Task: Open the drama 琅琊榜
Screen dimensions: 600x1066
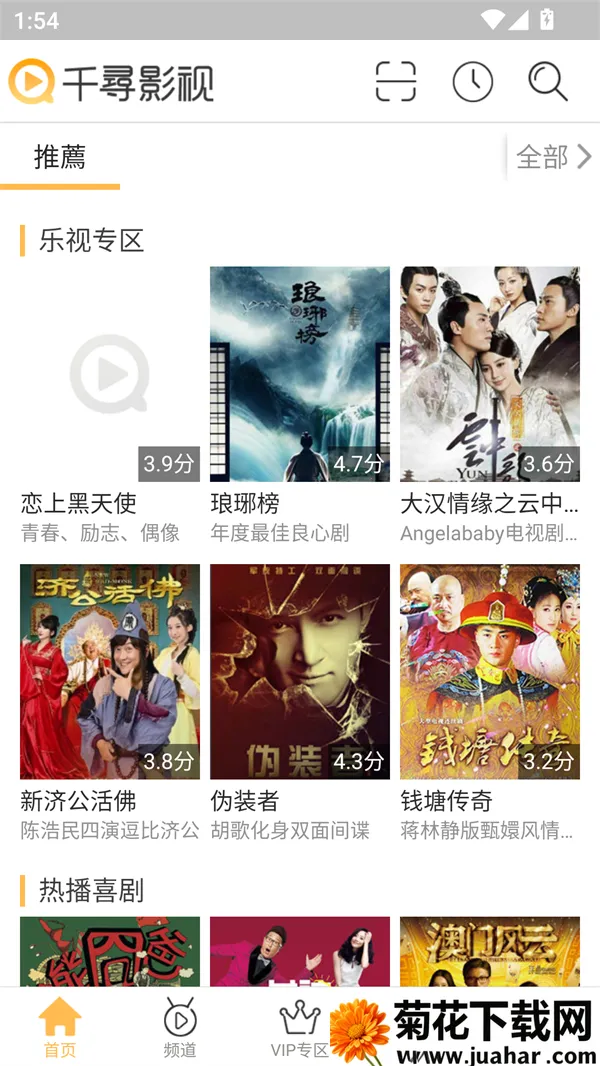Action: (300, 374)
